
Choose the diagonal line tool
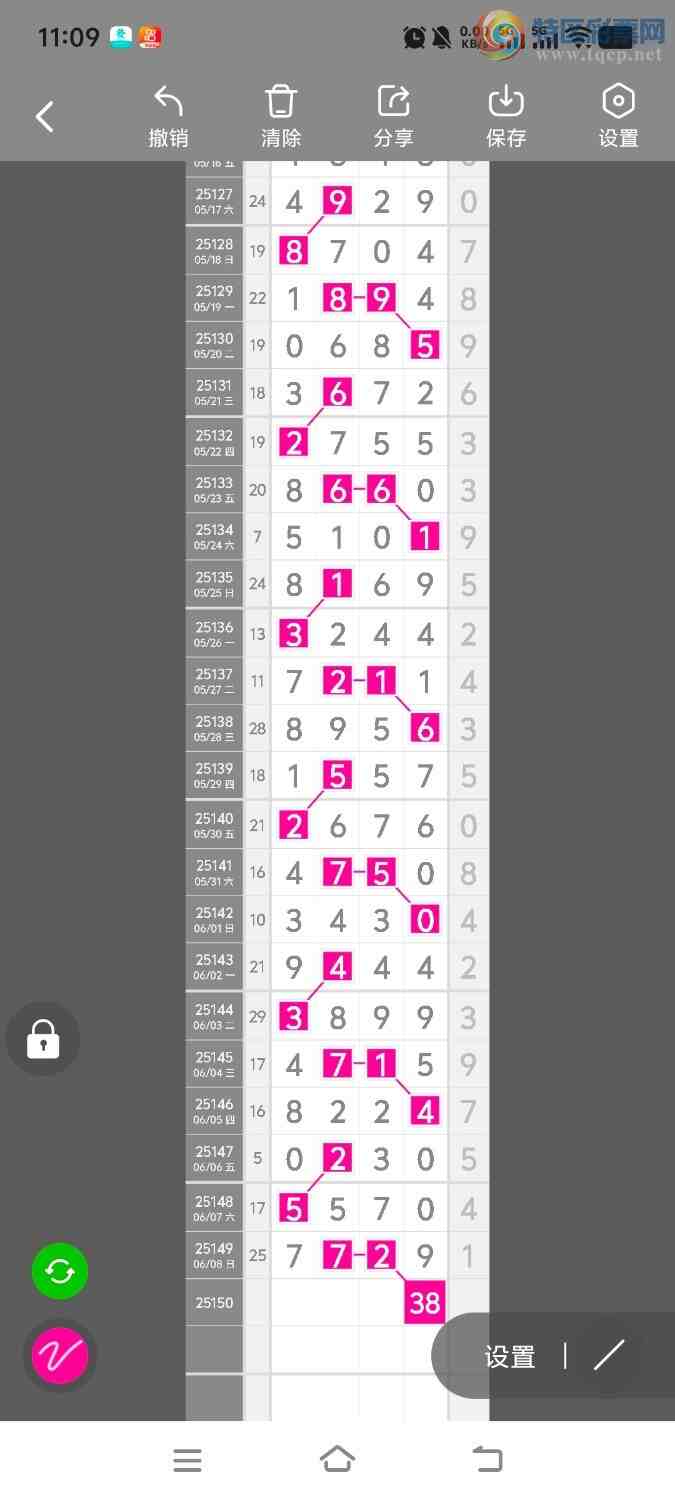(608, 1355)
